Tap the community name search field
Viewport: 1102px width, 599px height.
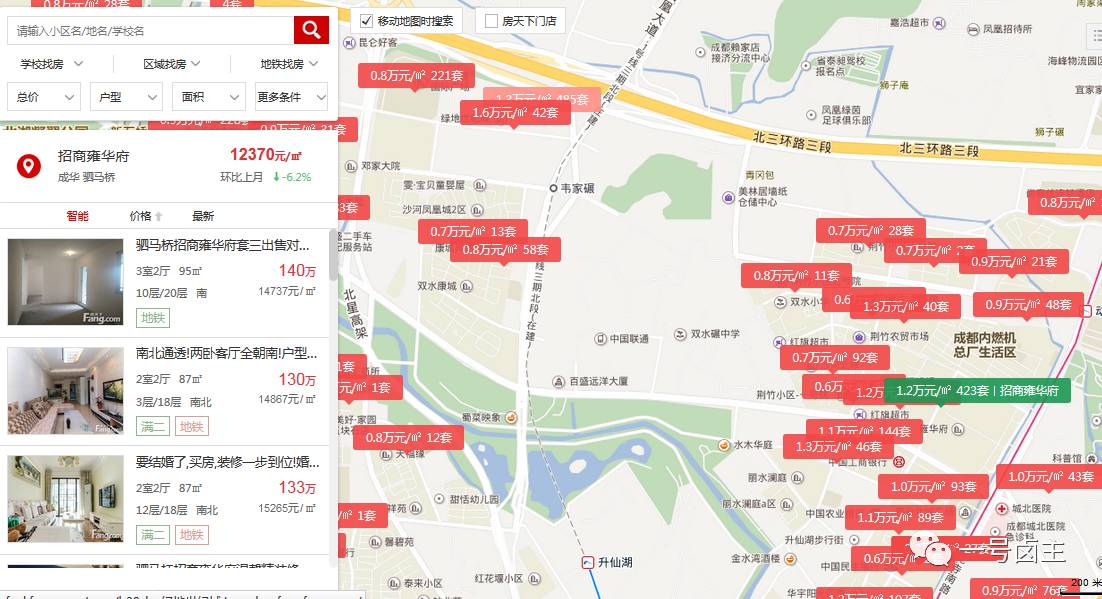tap(150, 31)
